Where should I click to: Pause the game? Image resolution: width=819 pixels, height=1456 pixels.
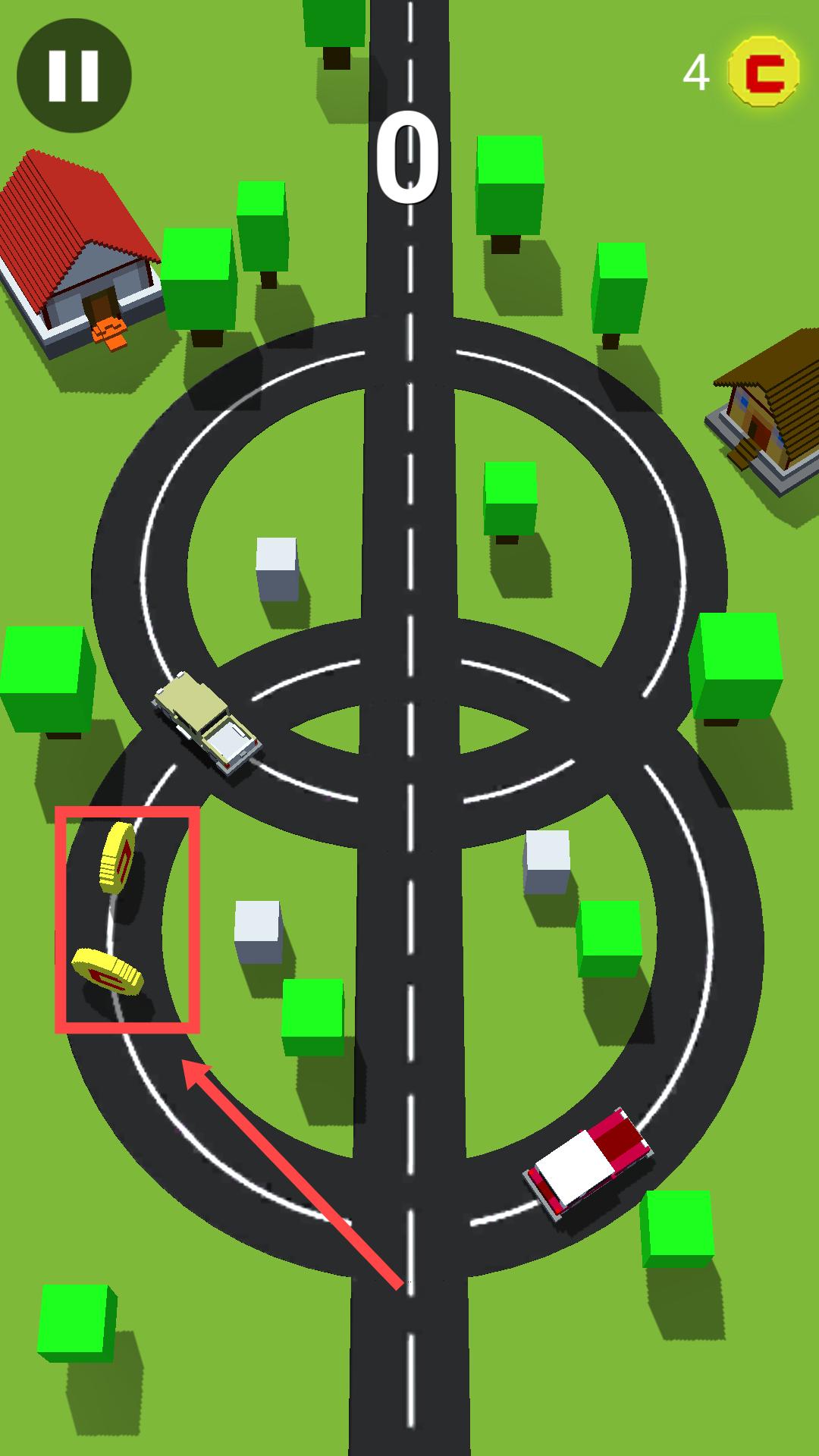[74, 76]
